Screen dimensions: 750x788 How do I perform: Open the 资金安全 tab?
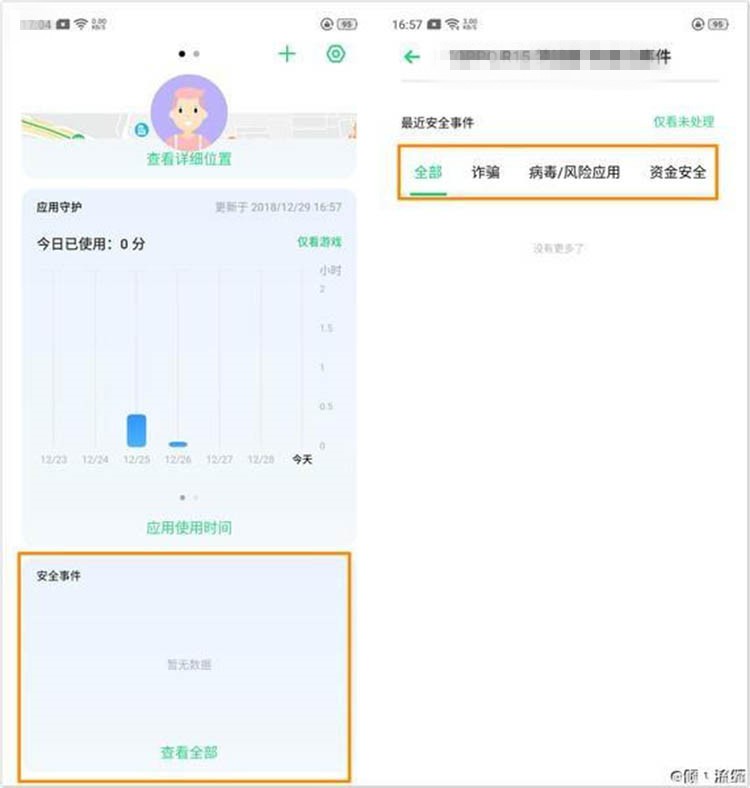[677, 172]
